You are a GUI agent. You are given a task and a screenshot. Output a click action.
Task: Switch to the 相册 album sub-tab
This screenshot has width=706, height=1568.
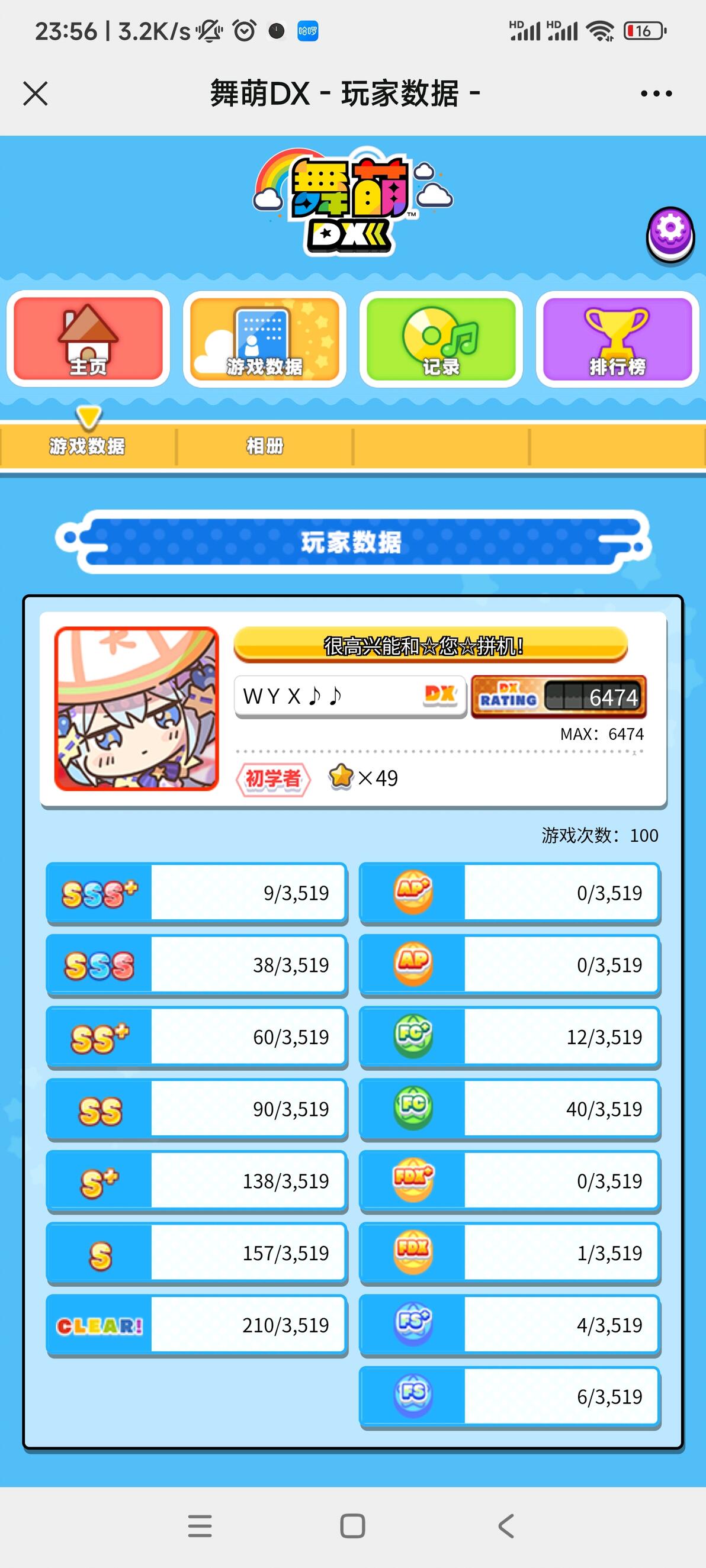264,446
